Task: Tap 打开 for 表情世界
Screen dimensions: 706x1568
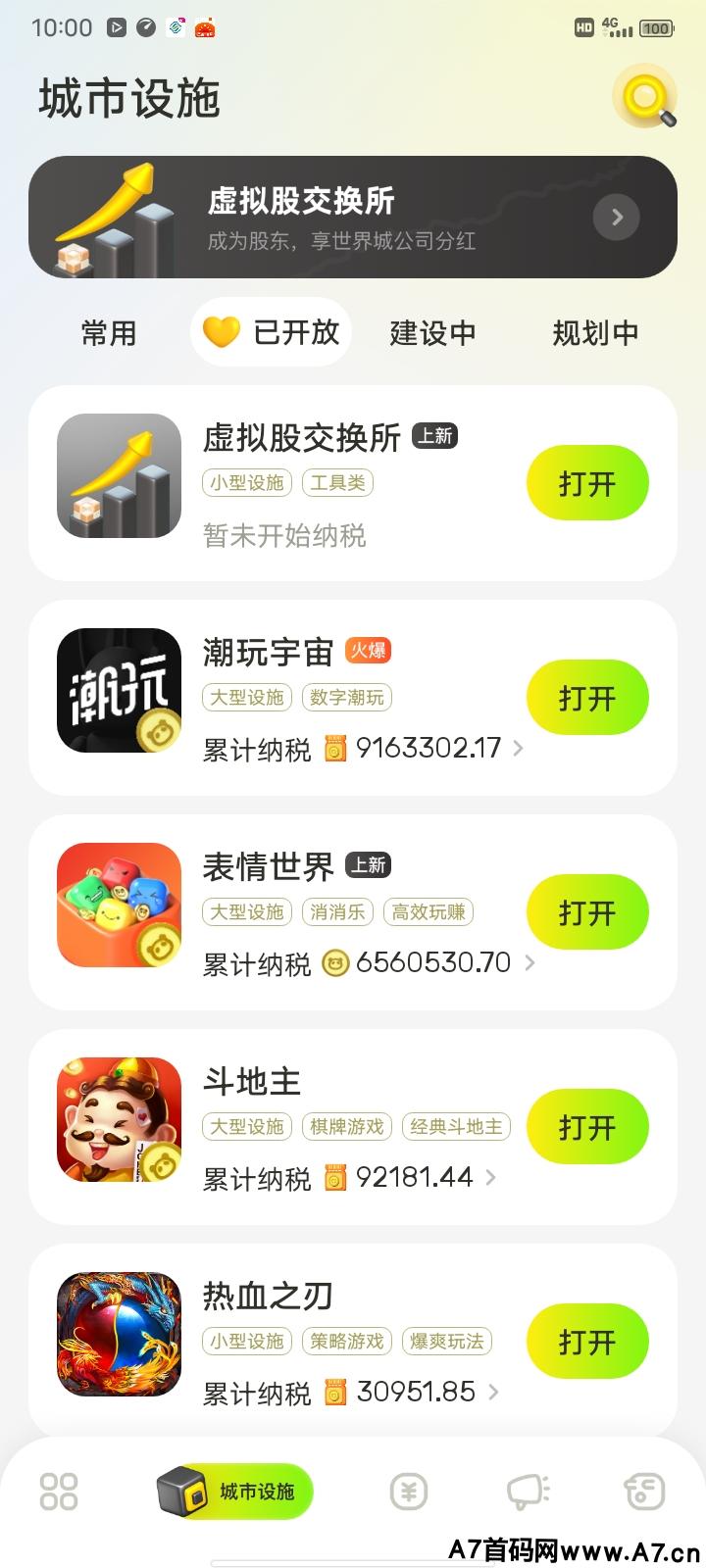Action: coord(587,912)
